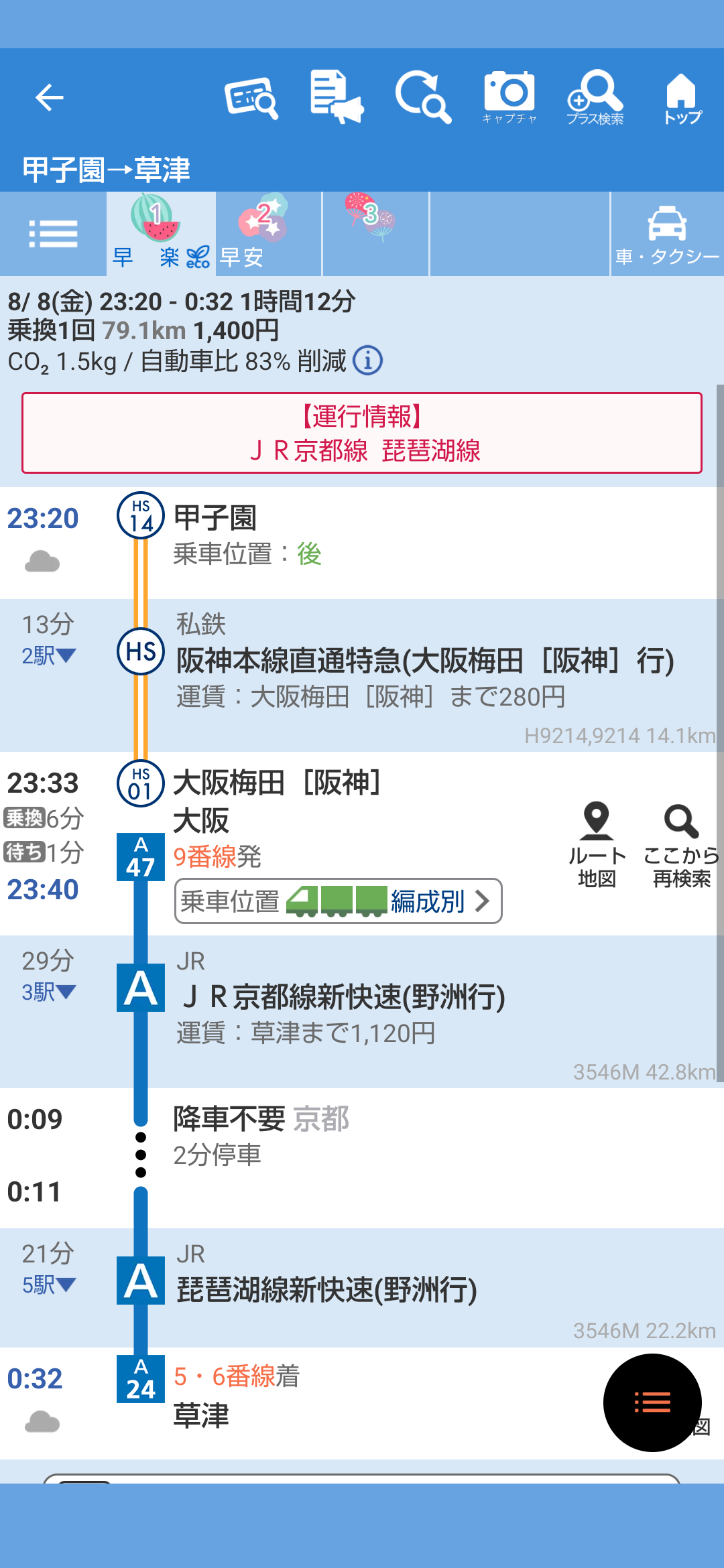724x1568 pixels.
Task: Capture the route with キャプチャ
Action: [509, 98]
